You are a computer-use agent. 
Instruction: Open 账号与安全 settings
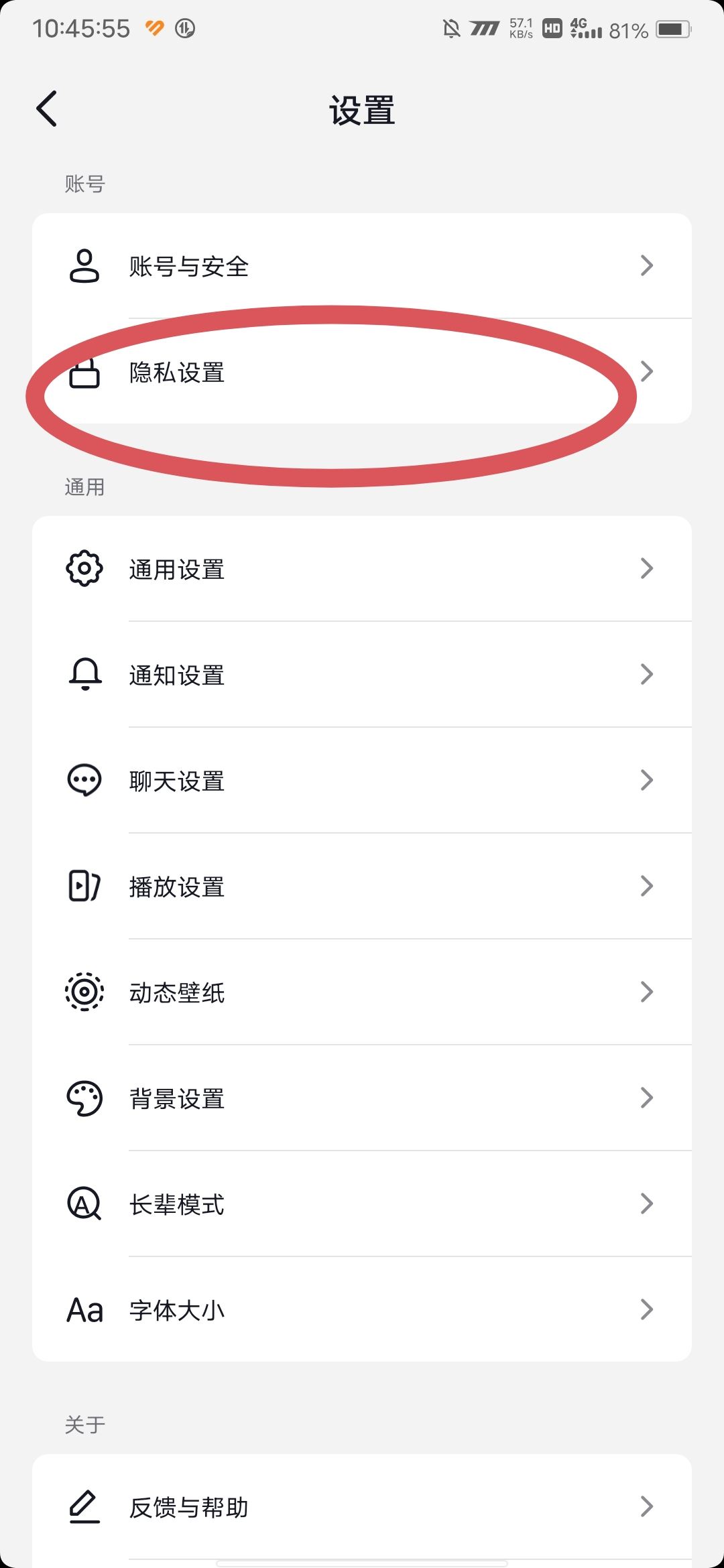tap(362, 266)
